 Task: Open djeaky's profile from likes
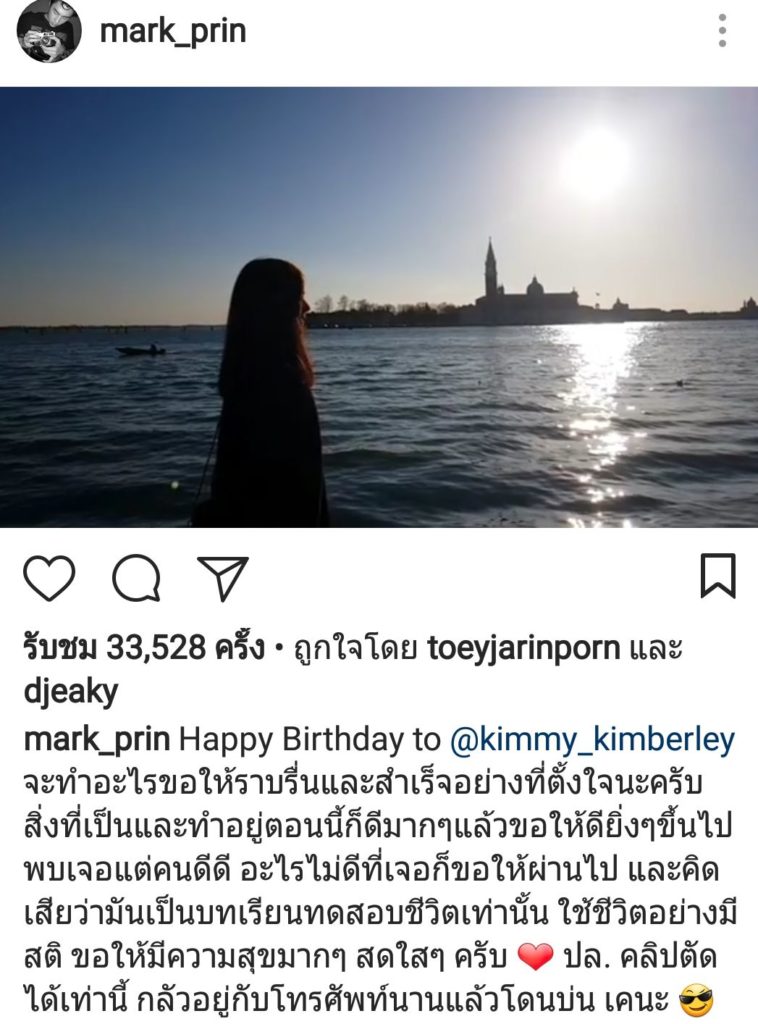pyautogui.click(x=70, y=690)
